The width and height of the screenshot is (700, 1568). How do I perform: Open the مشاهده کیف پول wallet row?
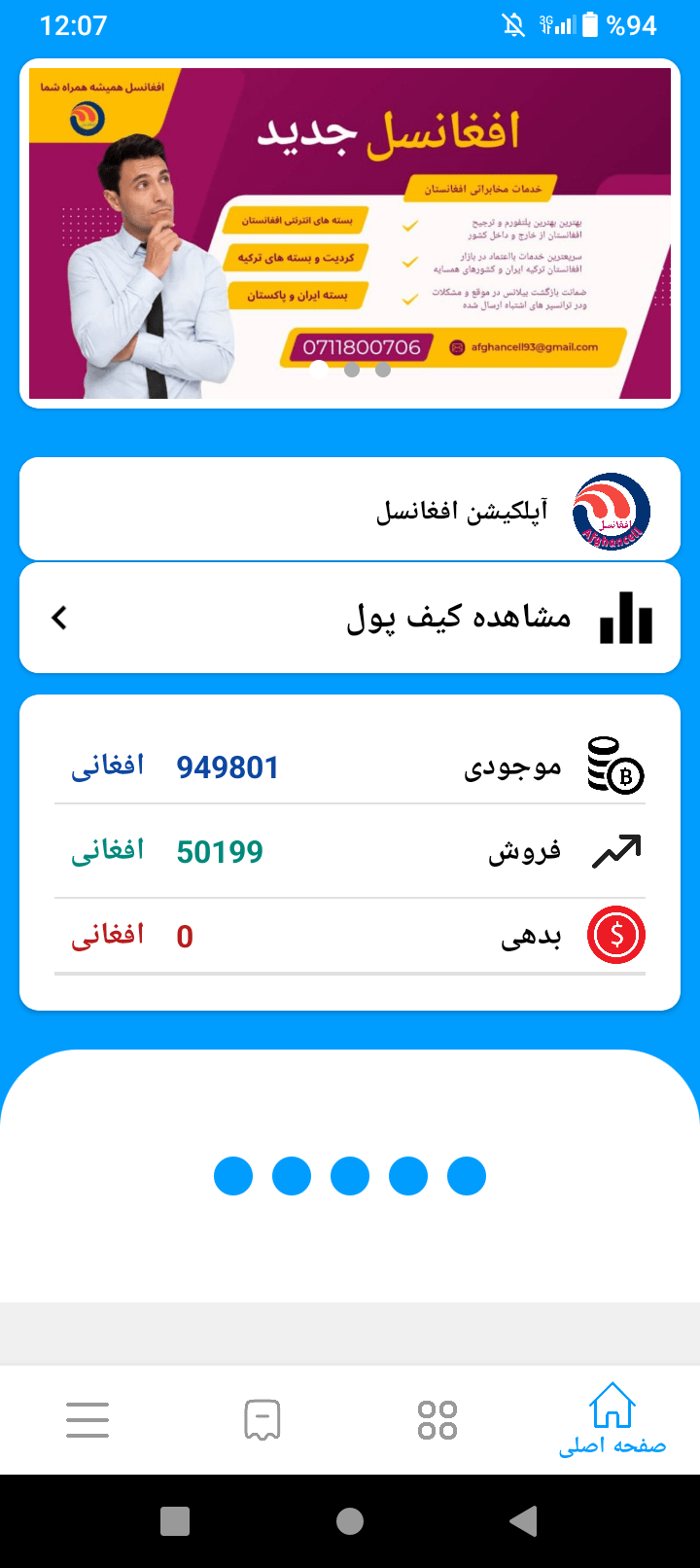350,618
